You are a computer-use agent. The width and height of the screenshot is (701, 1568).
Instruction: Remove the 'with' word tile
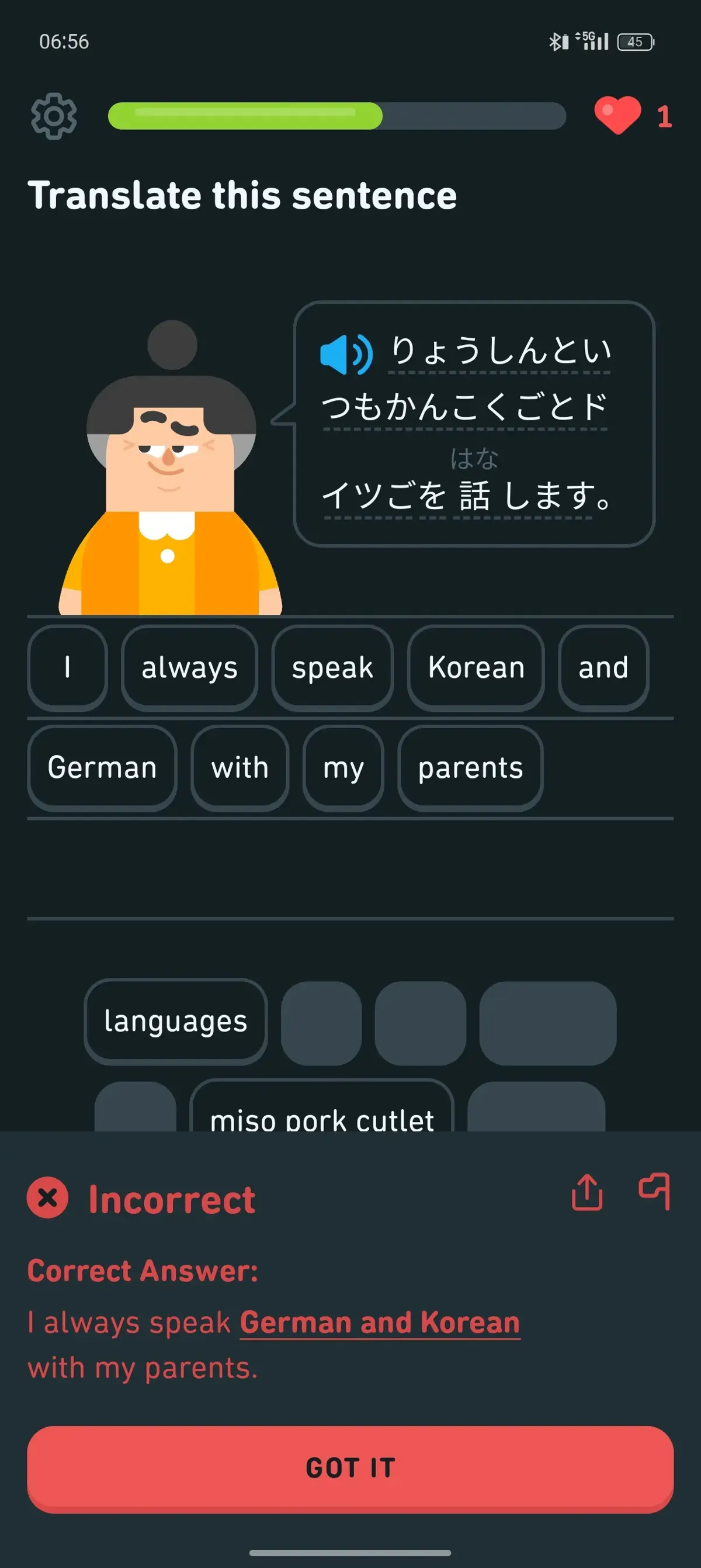pos(240,767)
